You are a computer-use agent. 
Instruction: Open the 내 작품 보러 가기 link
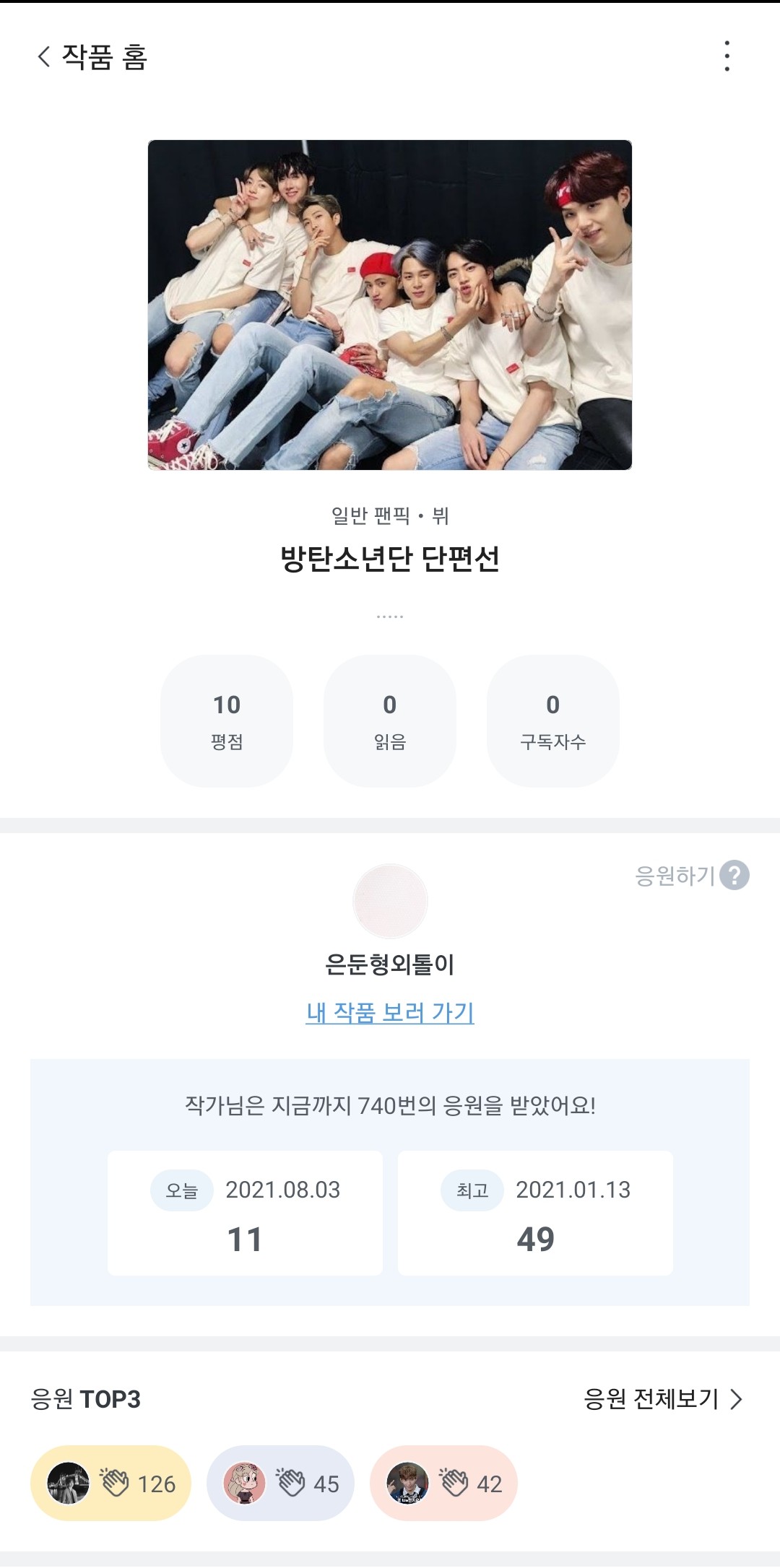pos(390,1012)
